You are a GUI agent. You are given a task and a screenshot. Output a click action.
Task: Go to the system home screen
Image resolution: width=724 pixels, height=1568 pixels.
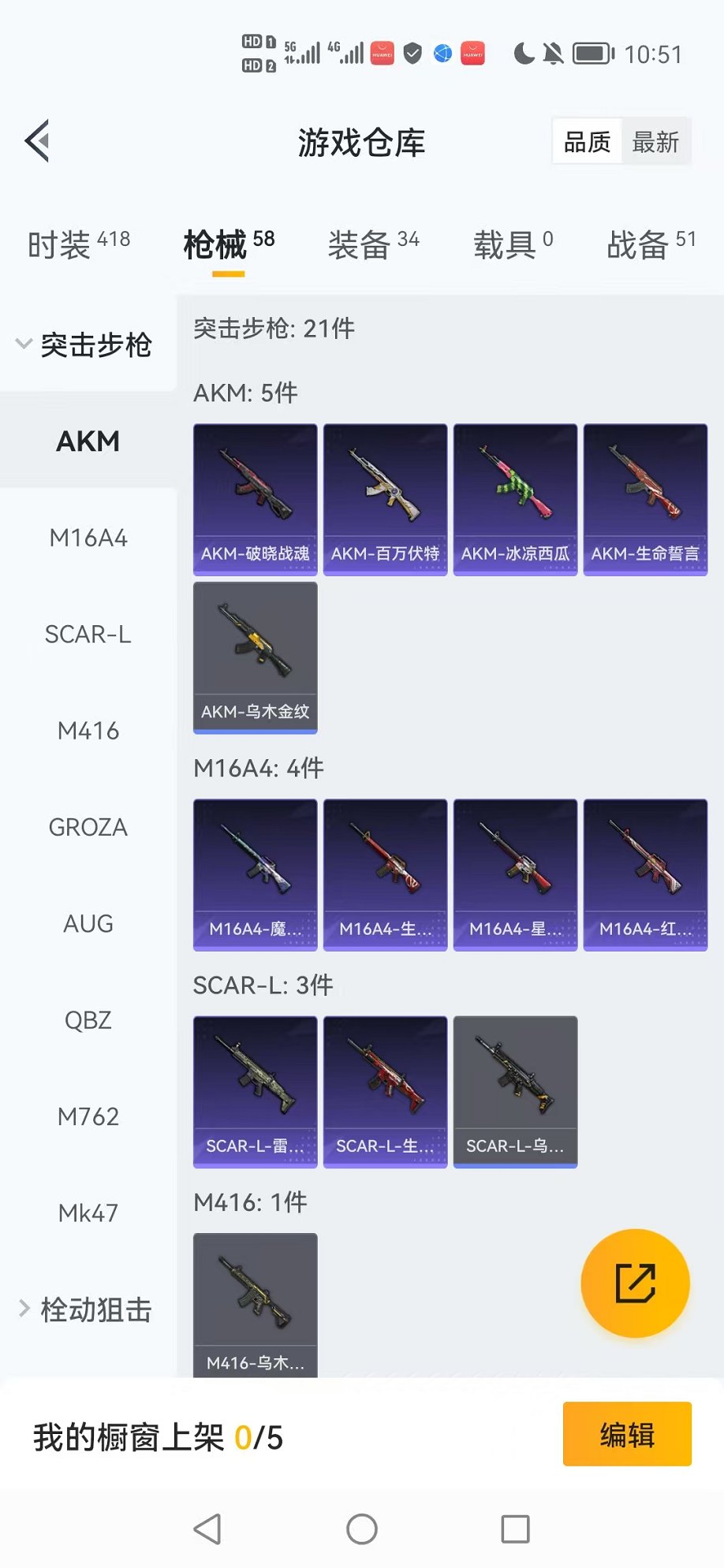coord(362,1529)
